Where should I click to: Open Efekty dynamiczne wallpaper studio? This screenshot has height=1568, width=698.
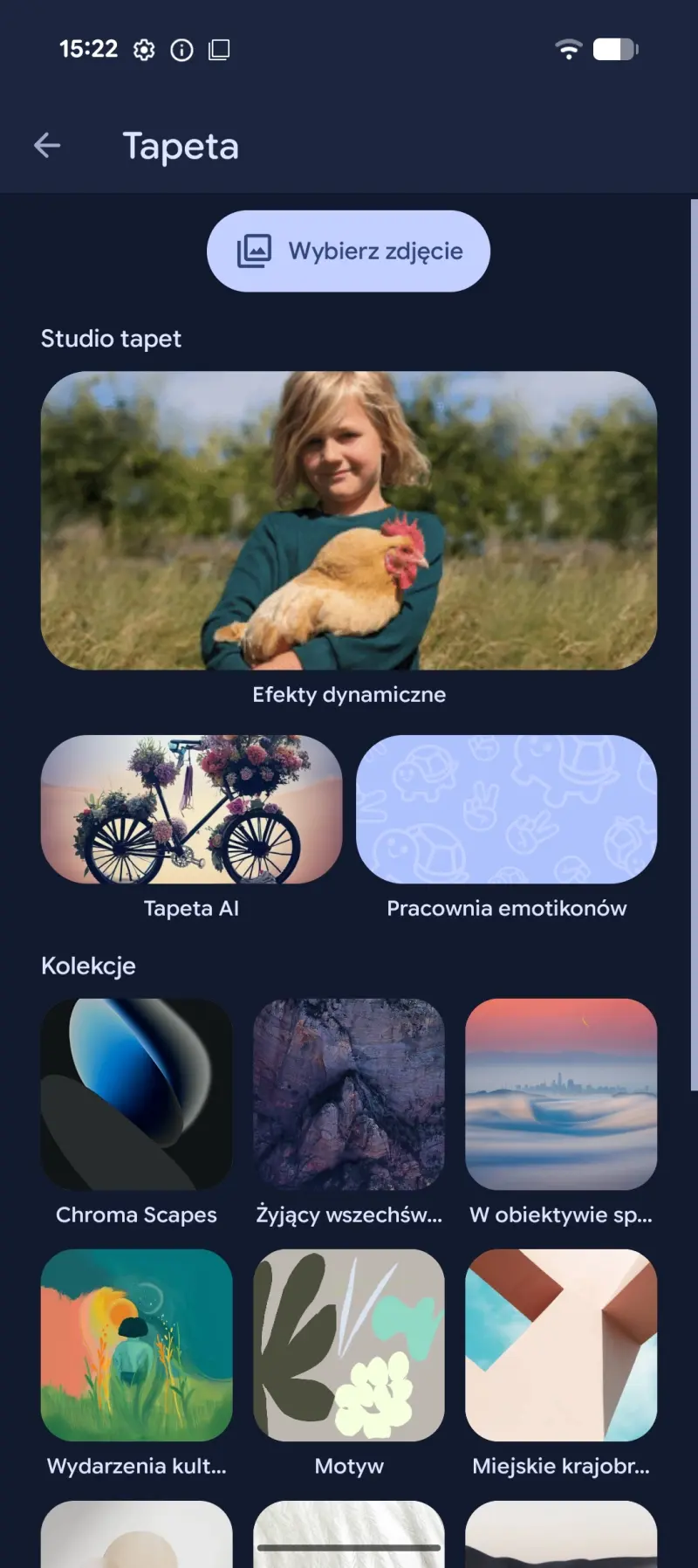tap(348, 520)
